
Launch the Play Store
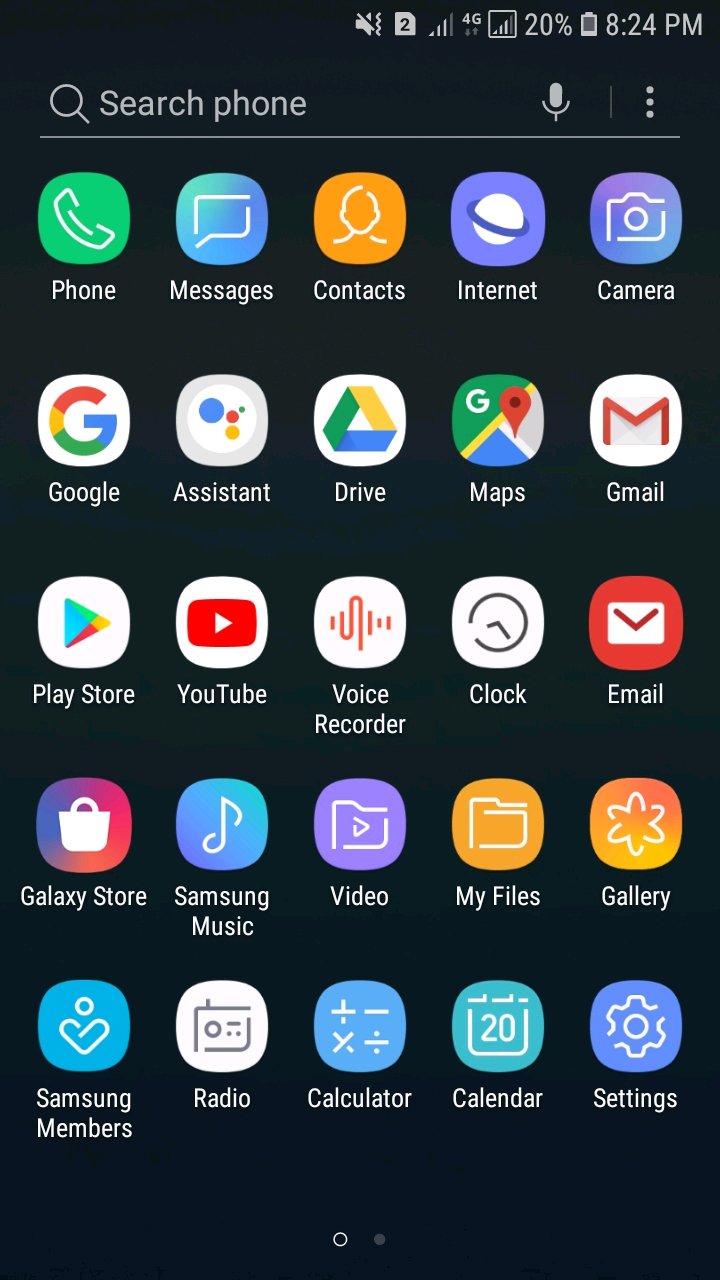pyautogui.click(x=84, y=624)
